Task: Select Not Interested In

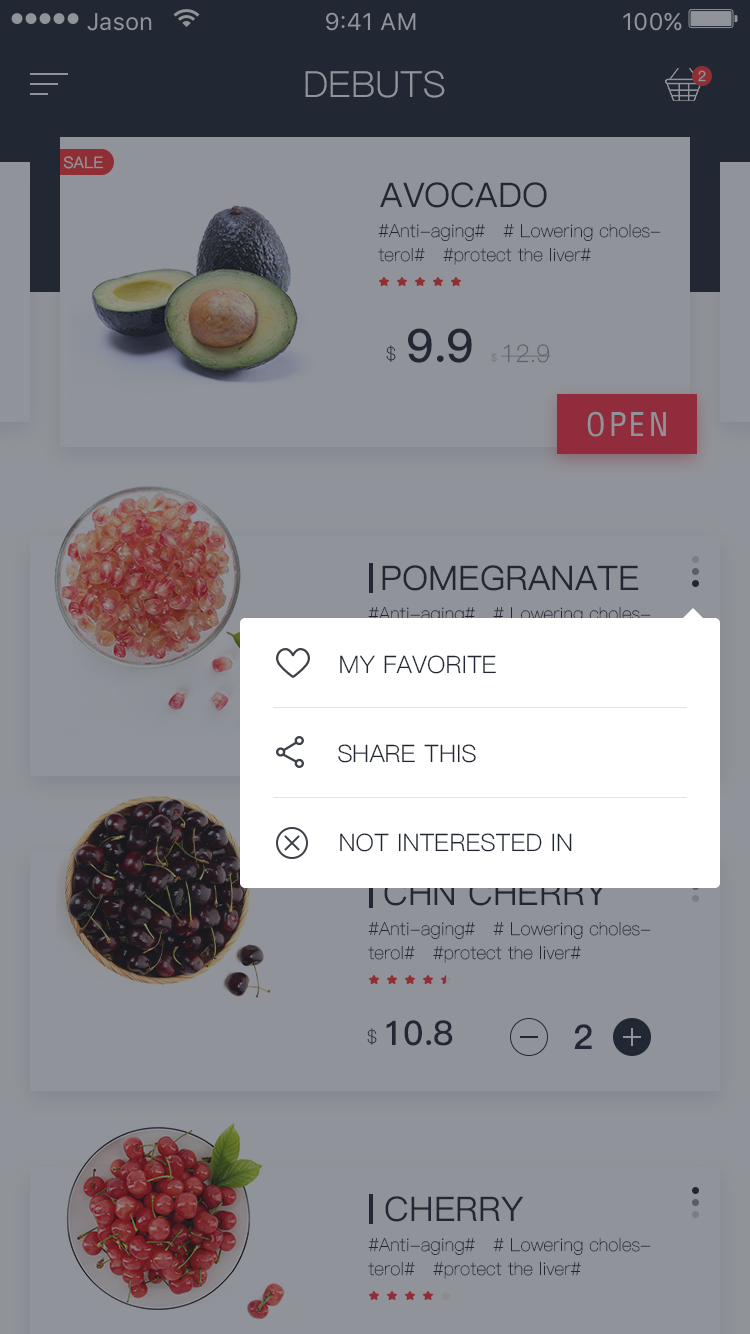Action: (x=480, y=843)
